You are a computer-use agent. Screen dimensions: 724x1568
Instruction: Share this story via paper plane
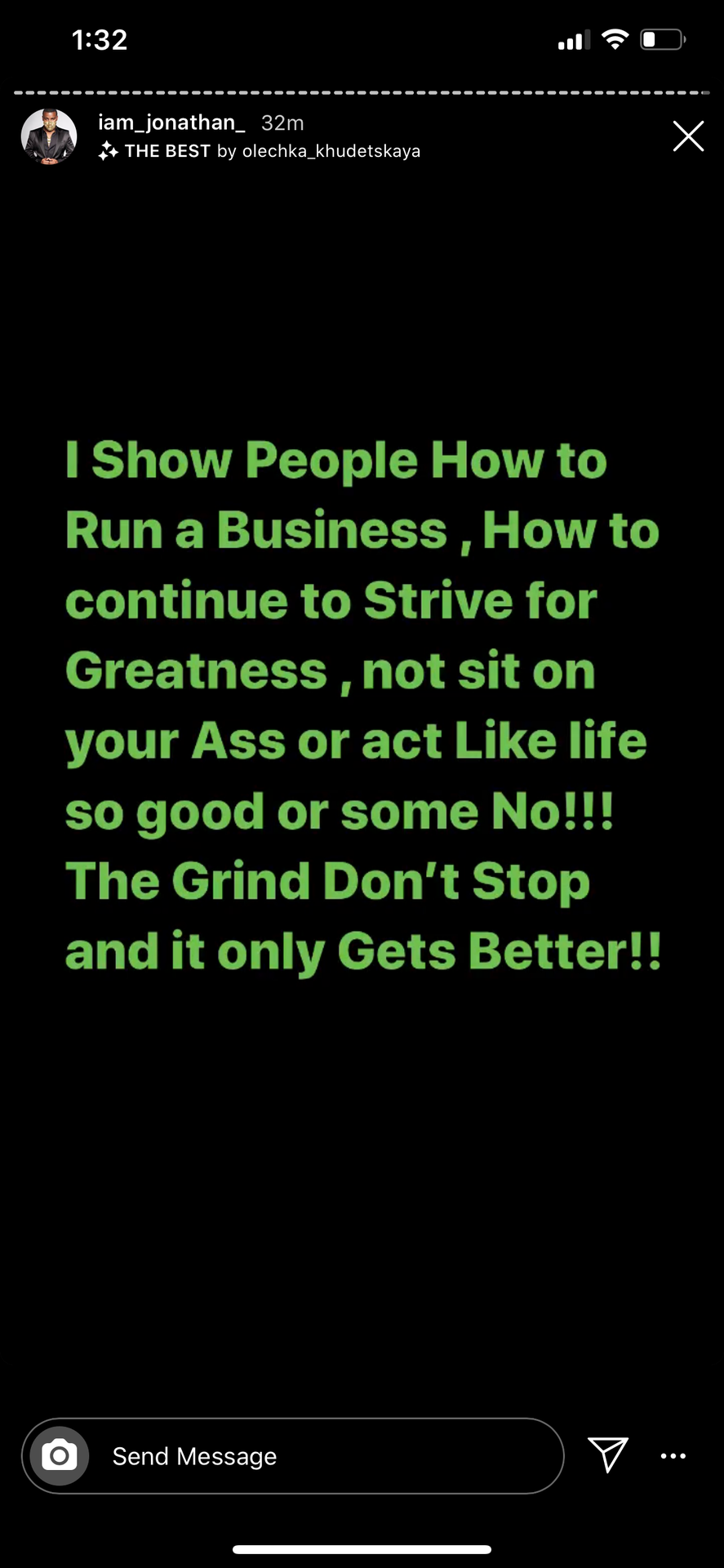[x=608, y=1454]
